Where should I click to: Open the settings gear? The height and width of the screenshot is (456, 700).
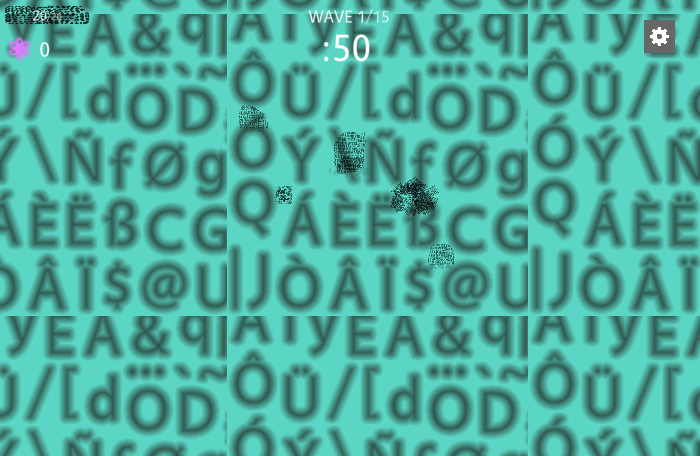659,37
